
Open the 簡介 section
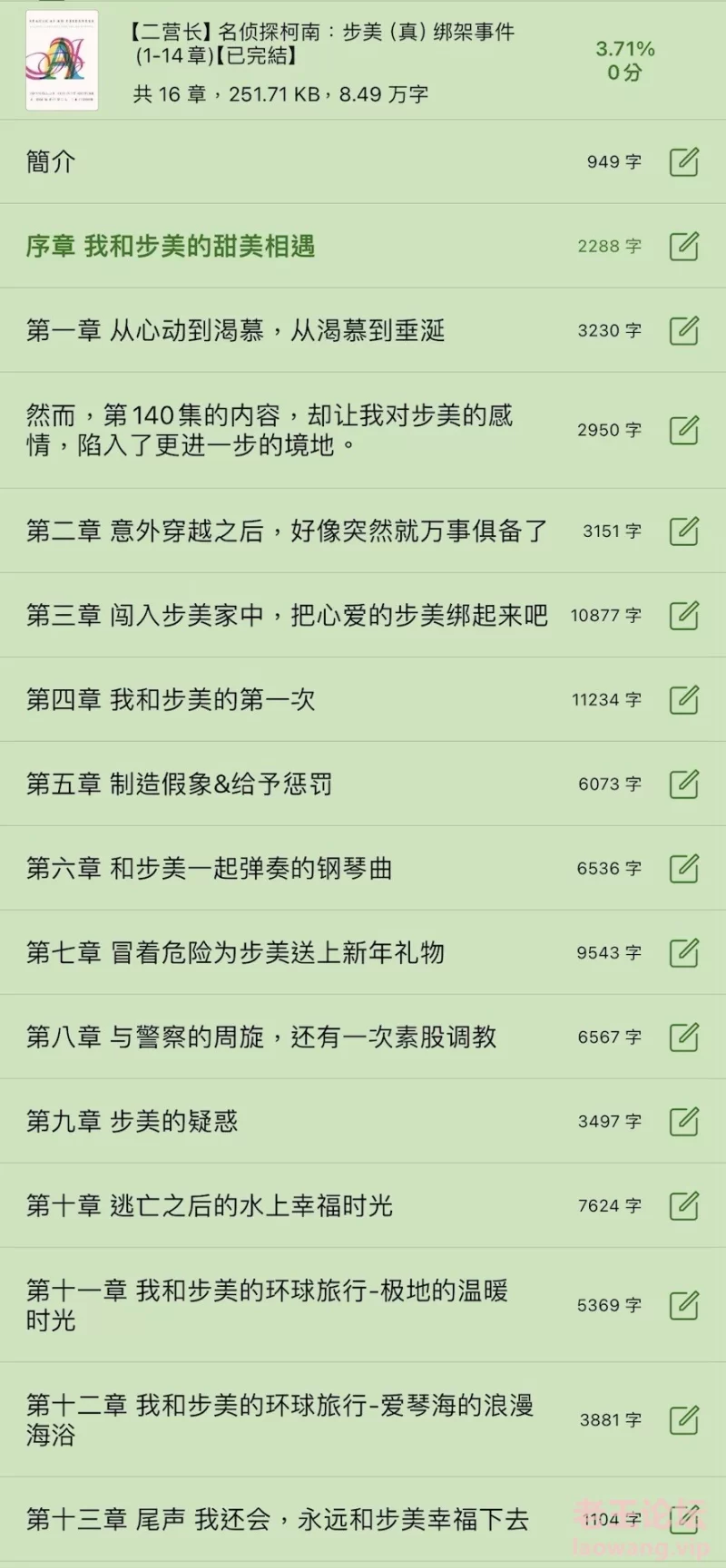pos(363,161)
